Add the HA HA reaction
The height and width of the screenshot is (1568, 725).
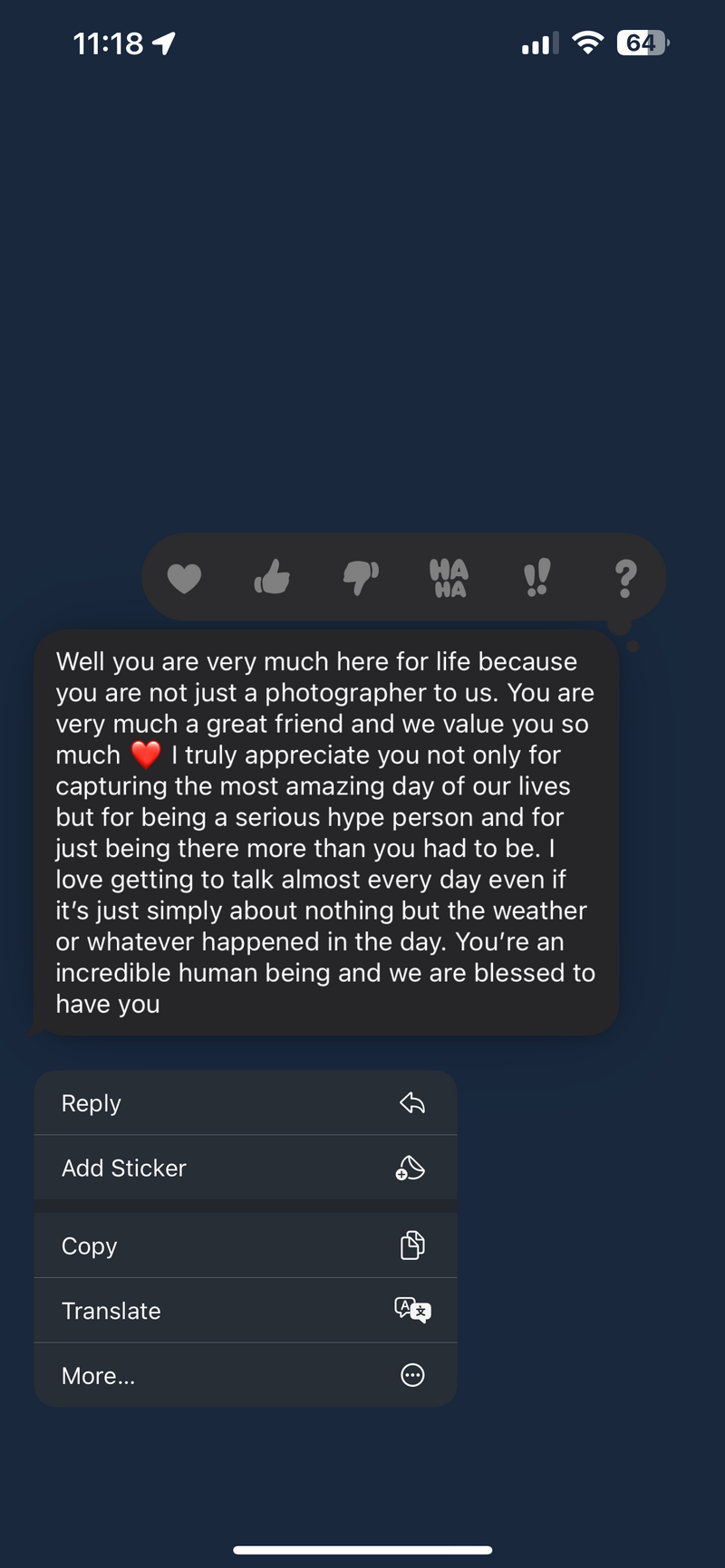coord(449,578)
